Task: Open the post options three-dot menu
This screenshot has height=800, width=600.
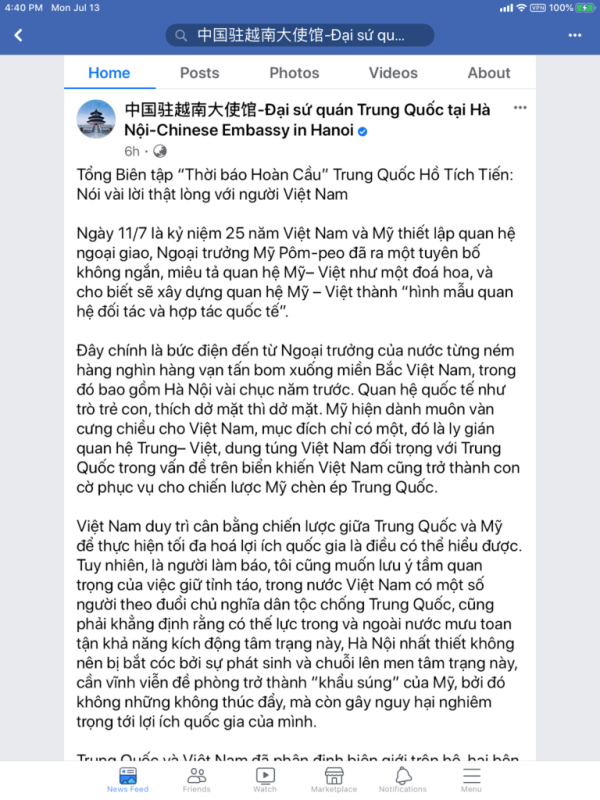Action: [x=520, y=108]
